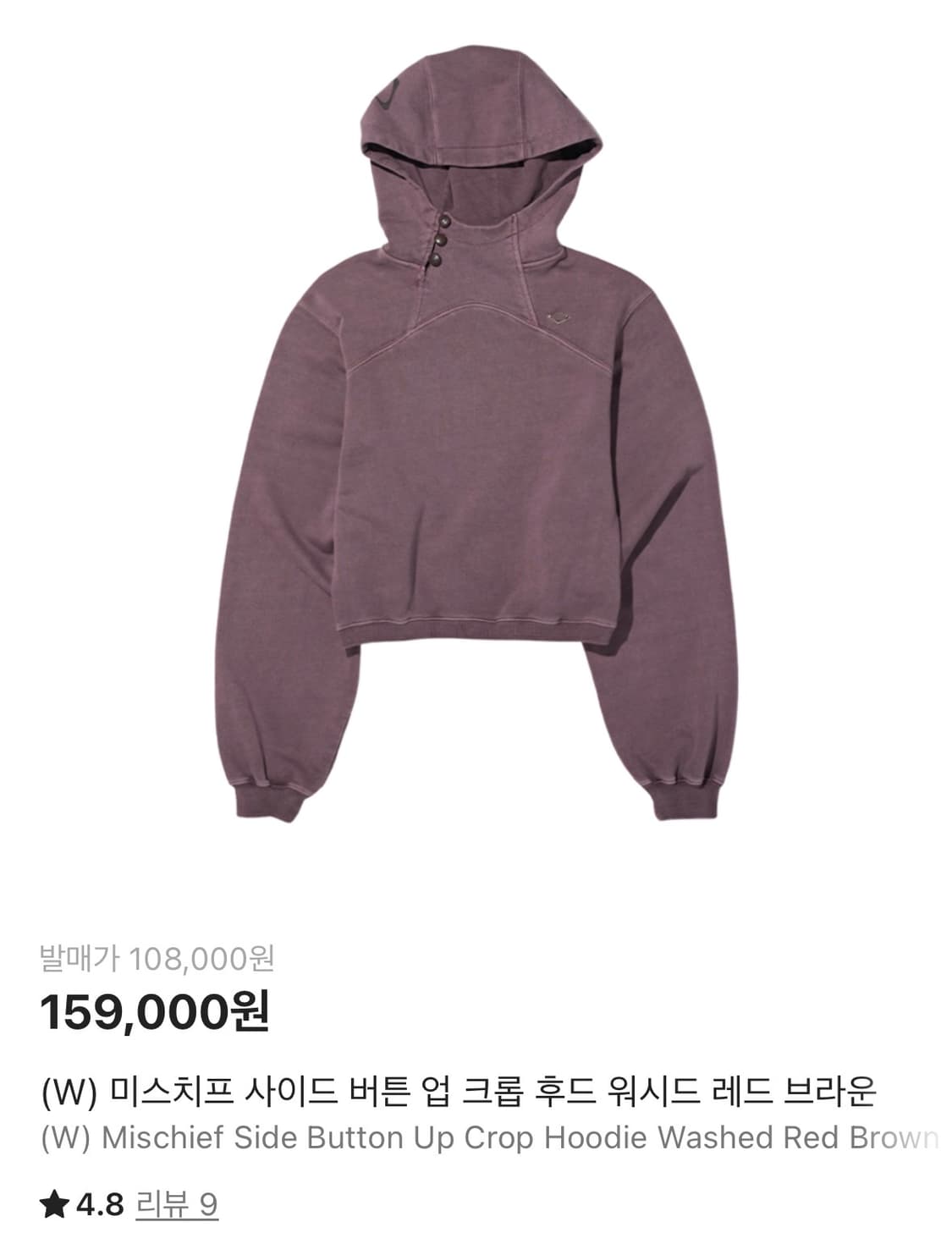The image size is (952, 1233).
Task: Tap the side buttons shown on the hoodie image
Action: point(440,241)
